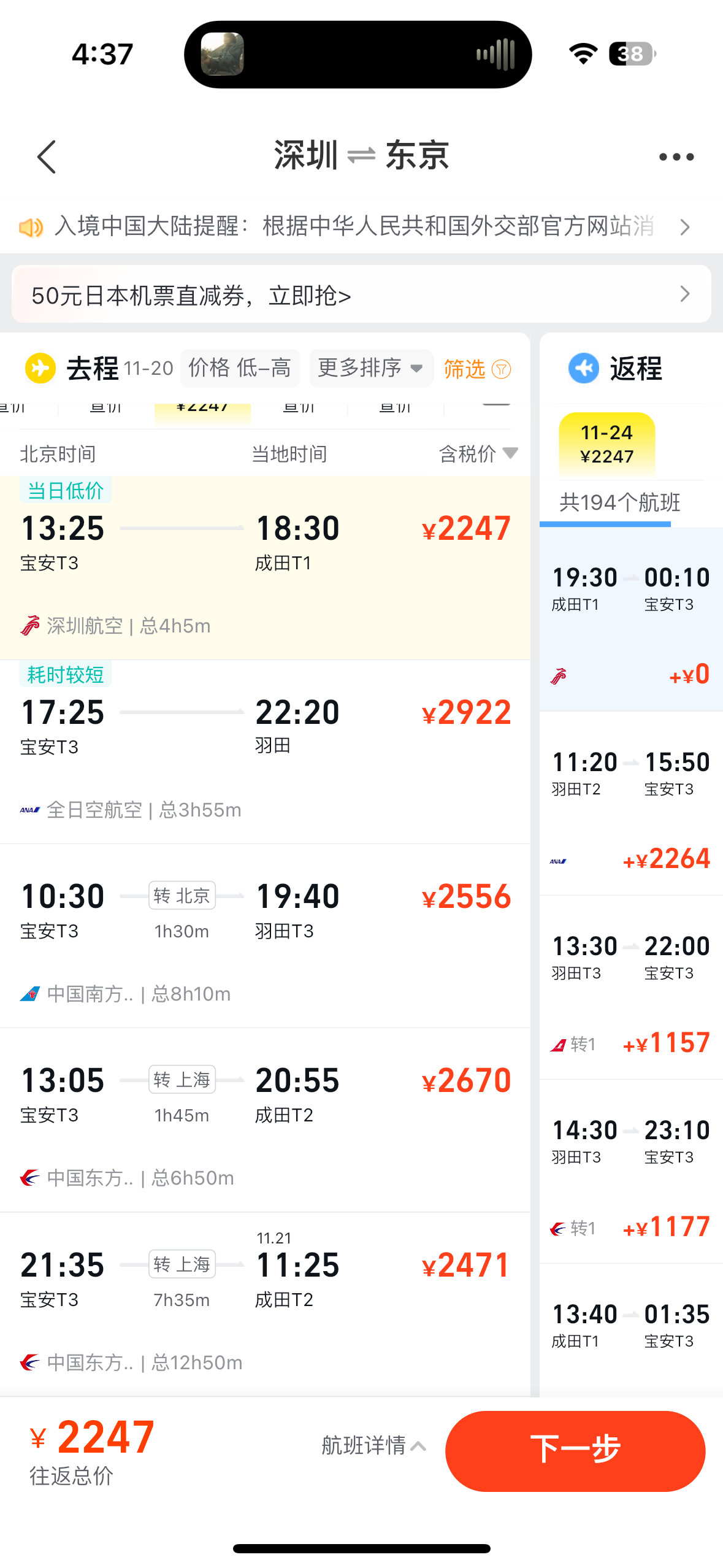Screen dimensions: 723x1568
Task: Toggle the 含税价 price display
Action: tap(478, 454)
